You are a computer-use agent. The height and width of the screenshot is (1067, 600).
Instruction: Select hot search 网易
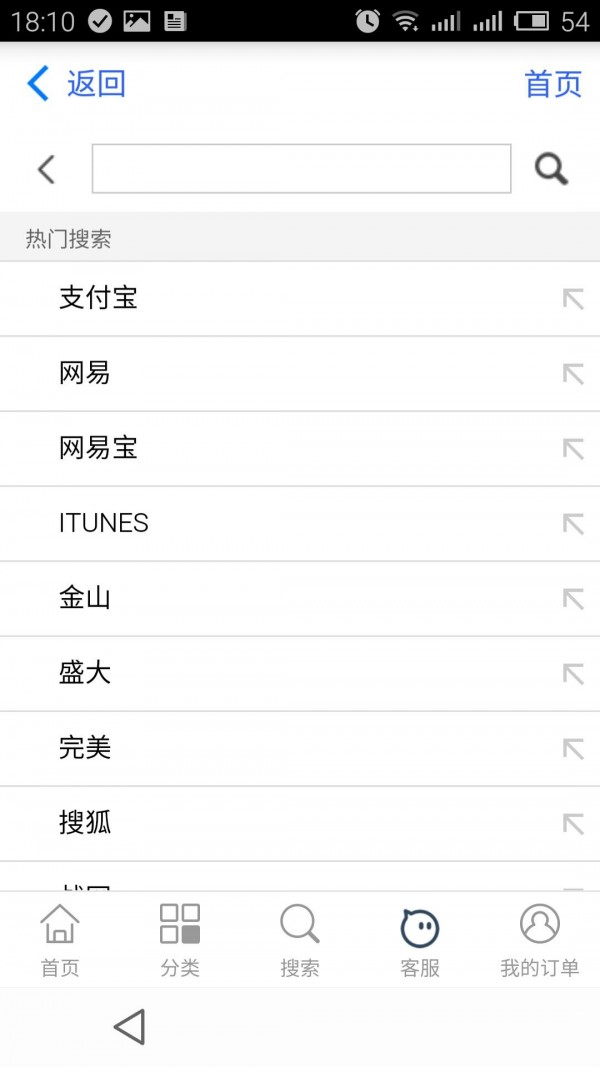(300, 374)
